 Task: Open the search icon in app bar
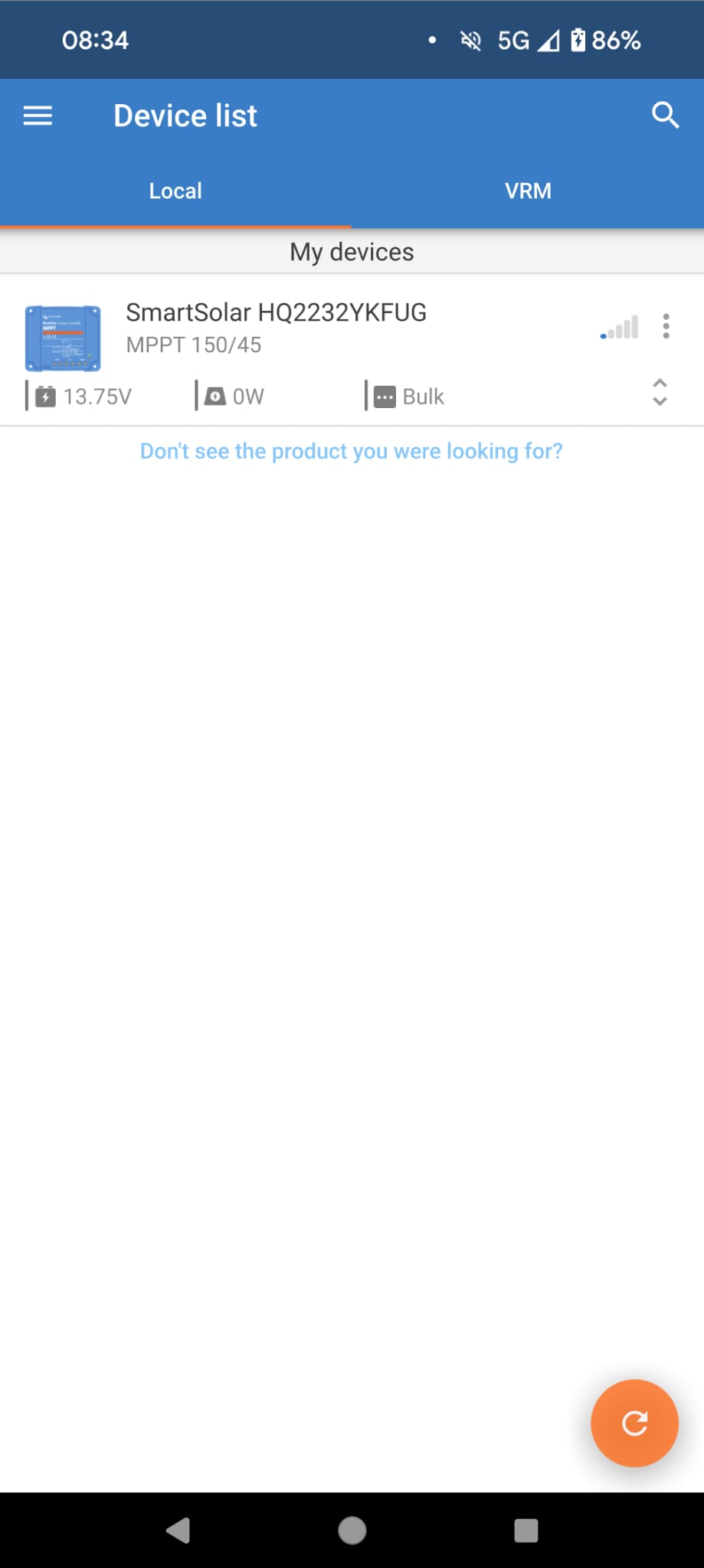[x=665, y=116]
